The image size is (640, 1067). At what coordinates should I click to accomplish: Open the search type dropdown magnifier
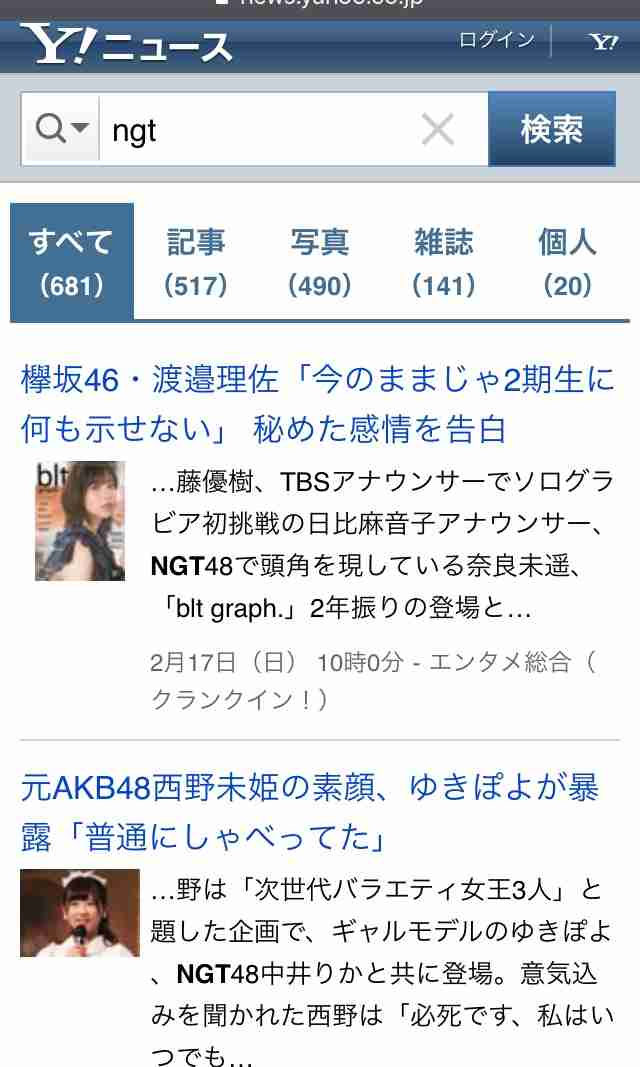coord(61,129)
